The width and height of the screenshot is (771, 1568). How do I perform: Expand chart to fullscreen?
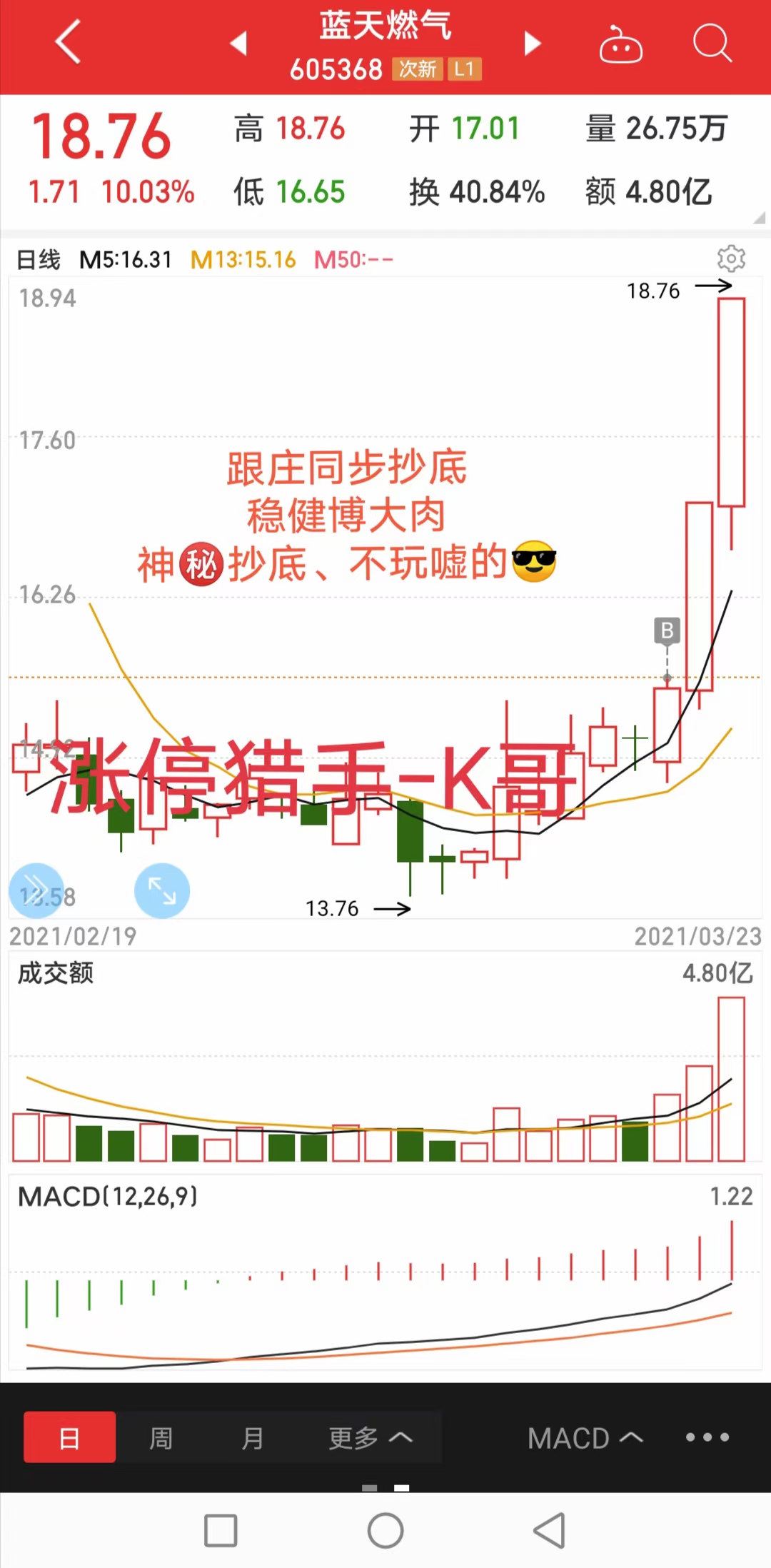(162, 890)
